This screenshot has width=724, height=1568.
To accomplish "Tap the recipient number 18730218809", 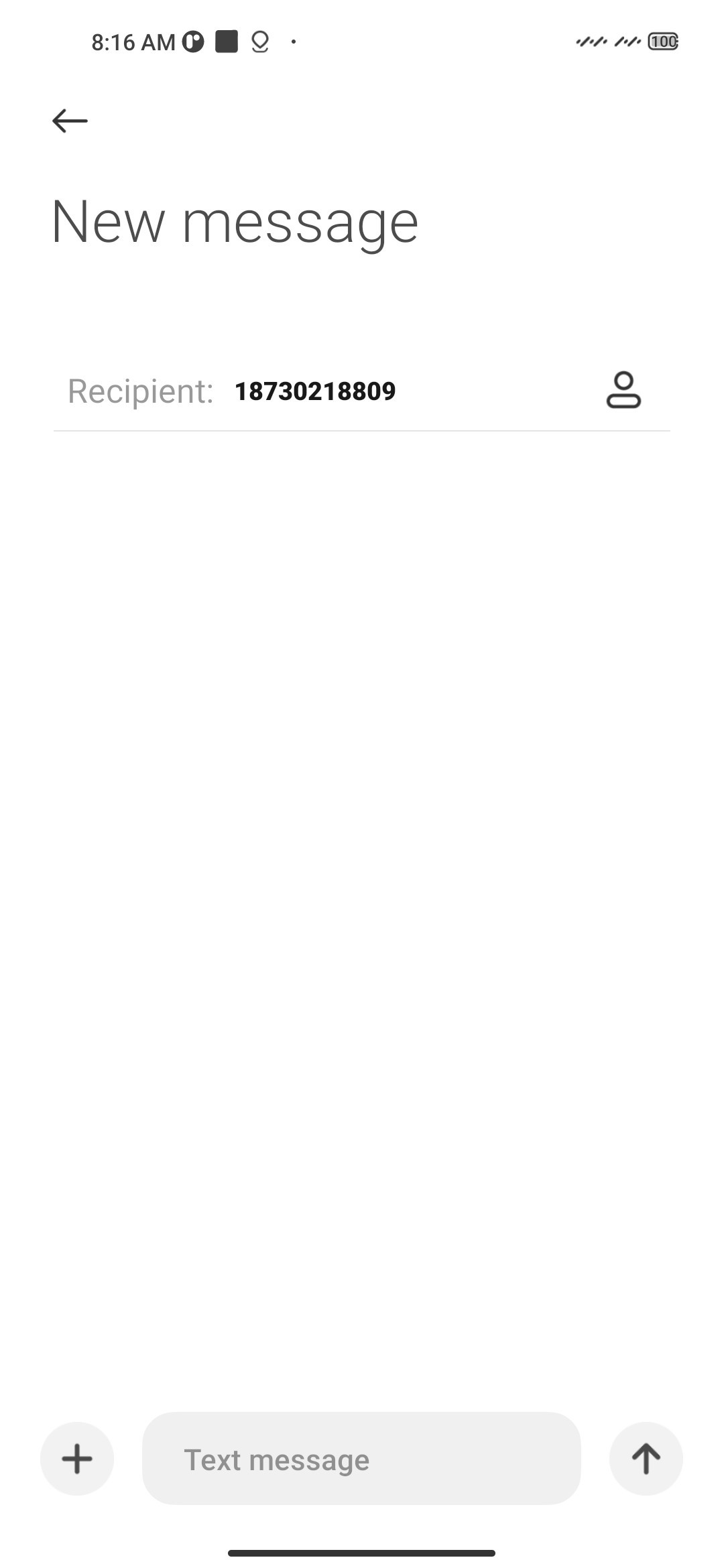I will pyautogui.click(x=315, y=391).
